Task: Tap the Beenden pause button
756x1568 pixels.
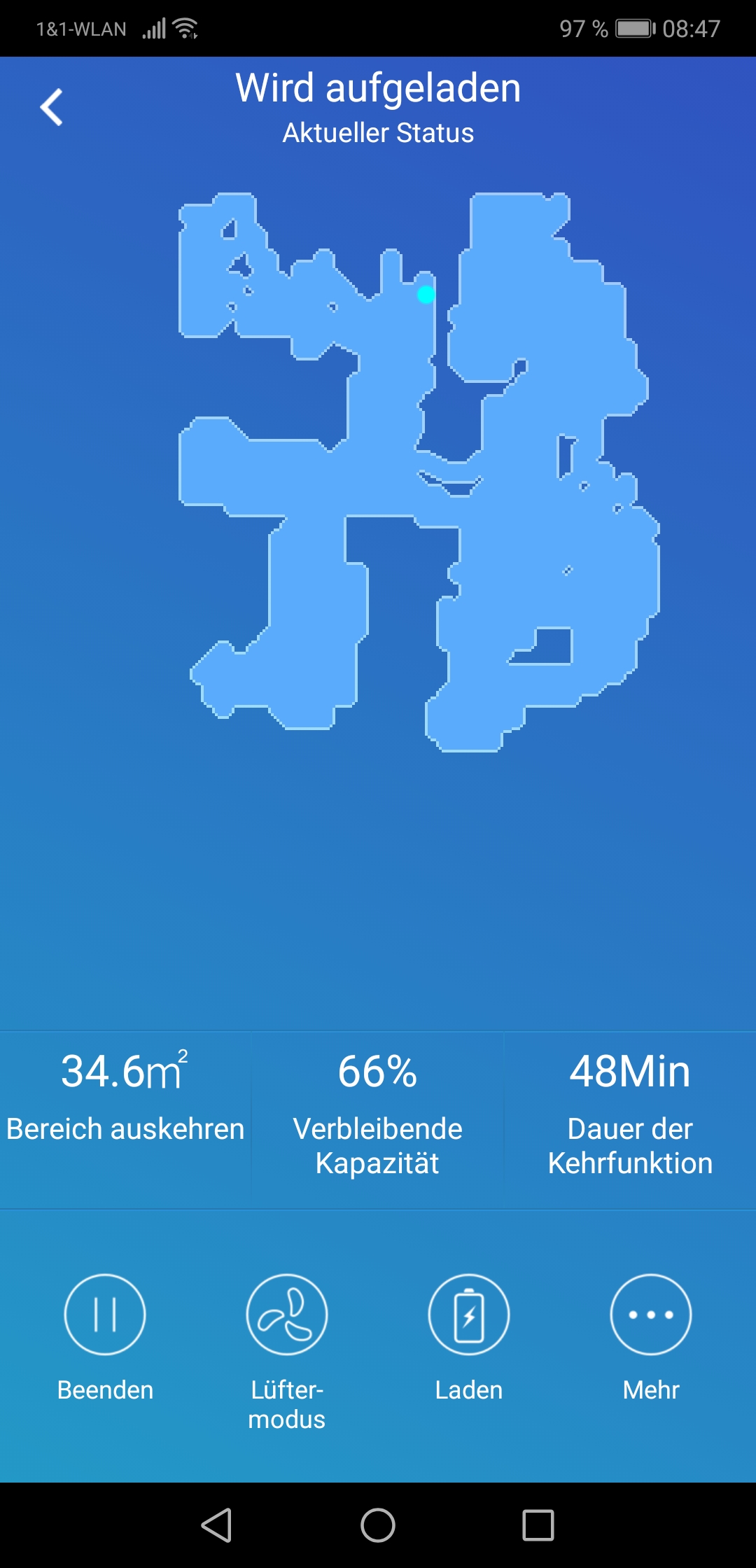Action: coord(105,1315)
